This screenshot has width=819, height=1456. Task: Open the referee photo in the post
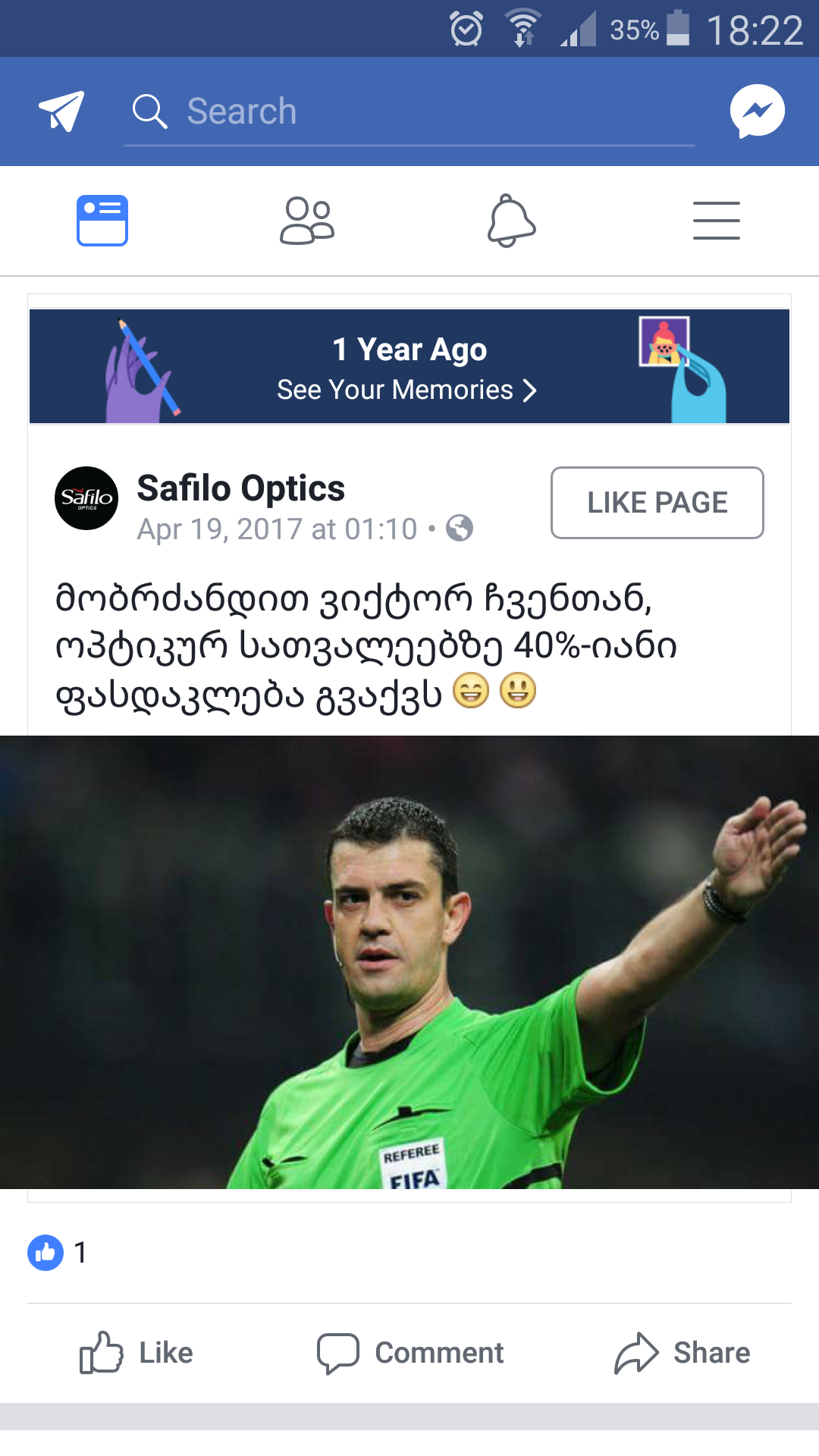tap(409, 962)
